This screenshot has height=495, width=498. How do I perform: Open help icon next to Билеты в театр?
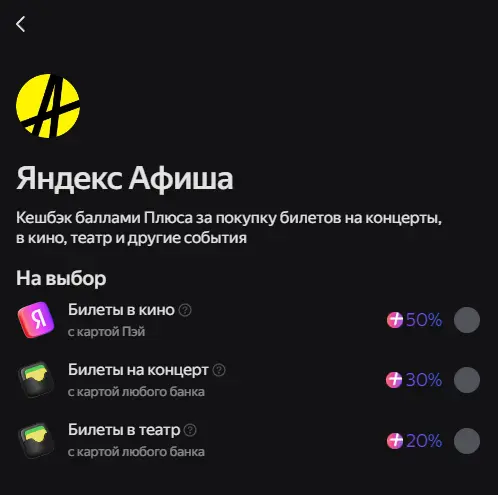190,430
